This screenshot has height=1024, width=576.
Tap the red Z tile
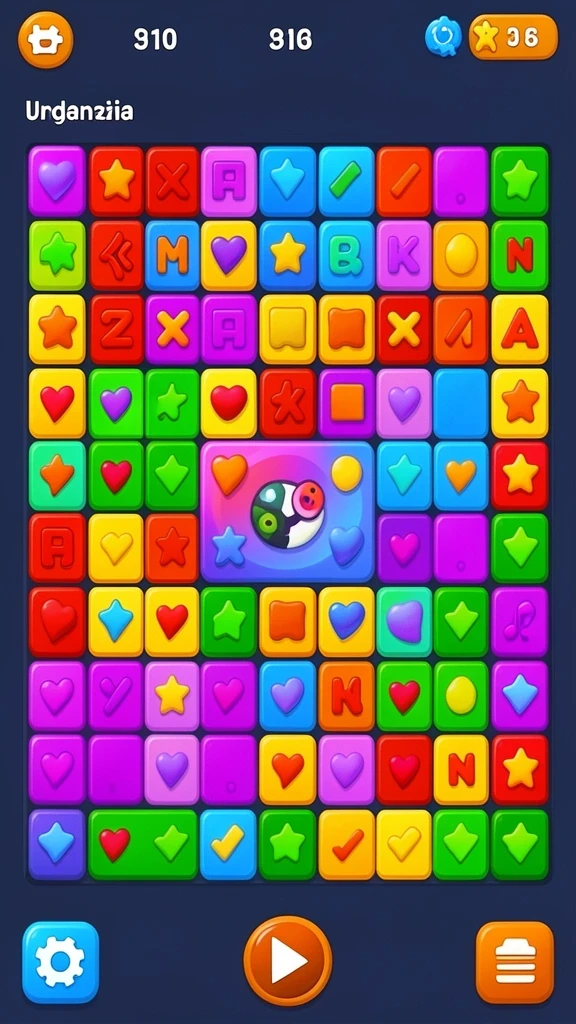click(116, 328)
